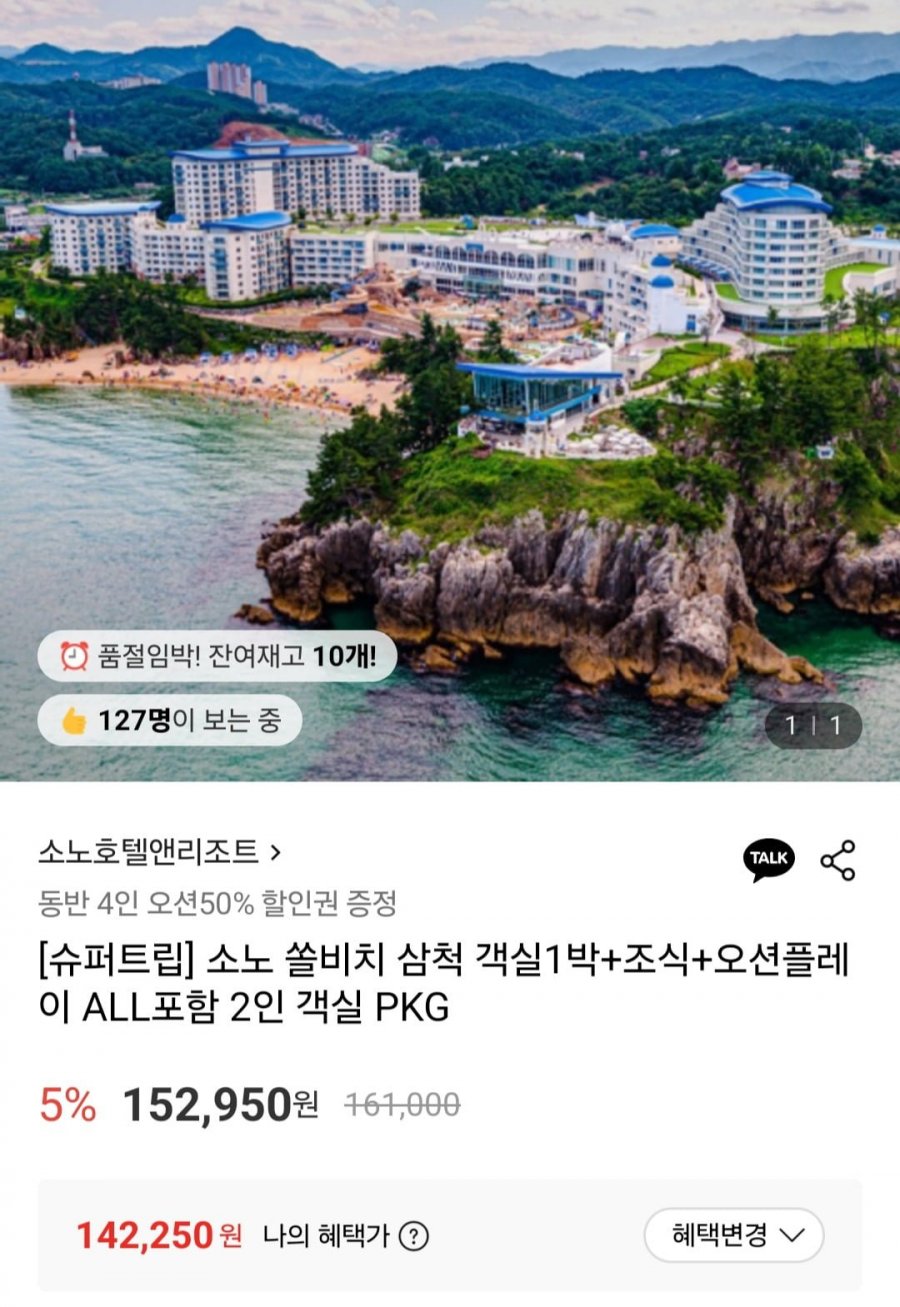Share this Sono travel package

coord(837,860)
